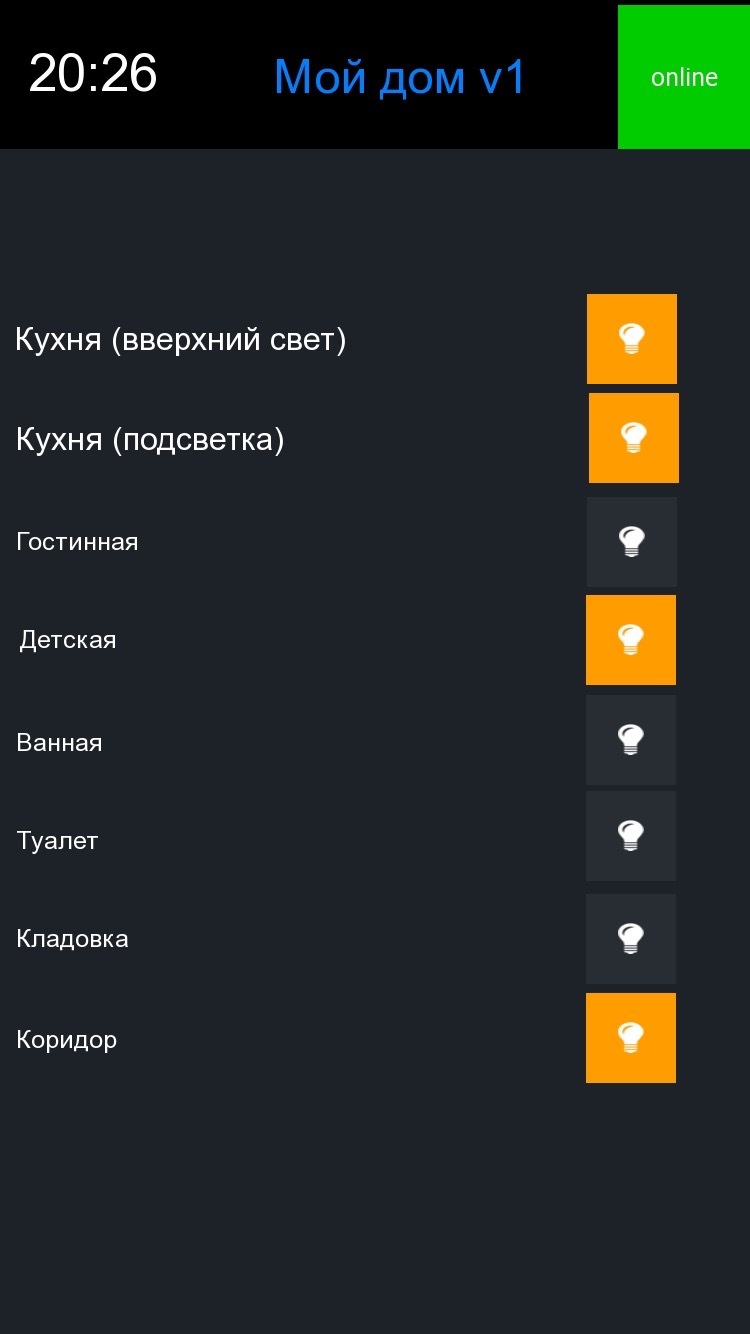Tap the lamp icon for Кухня (подсветка)
This screenshot has height=1334, width=750.
pyautogui.click(x=633, y=438)
